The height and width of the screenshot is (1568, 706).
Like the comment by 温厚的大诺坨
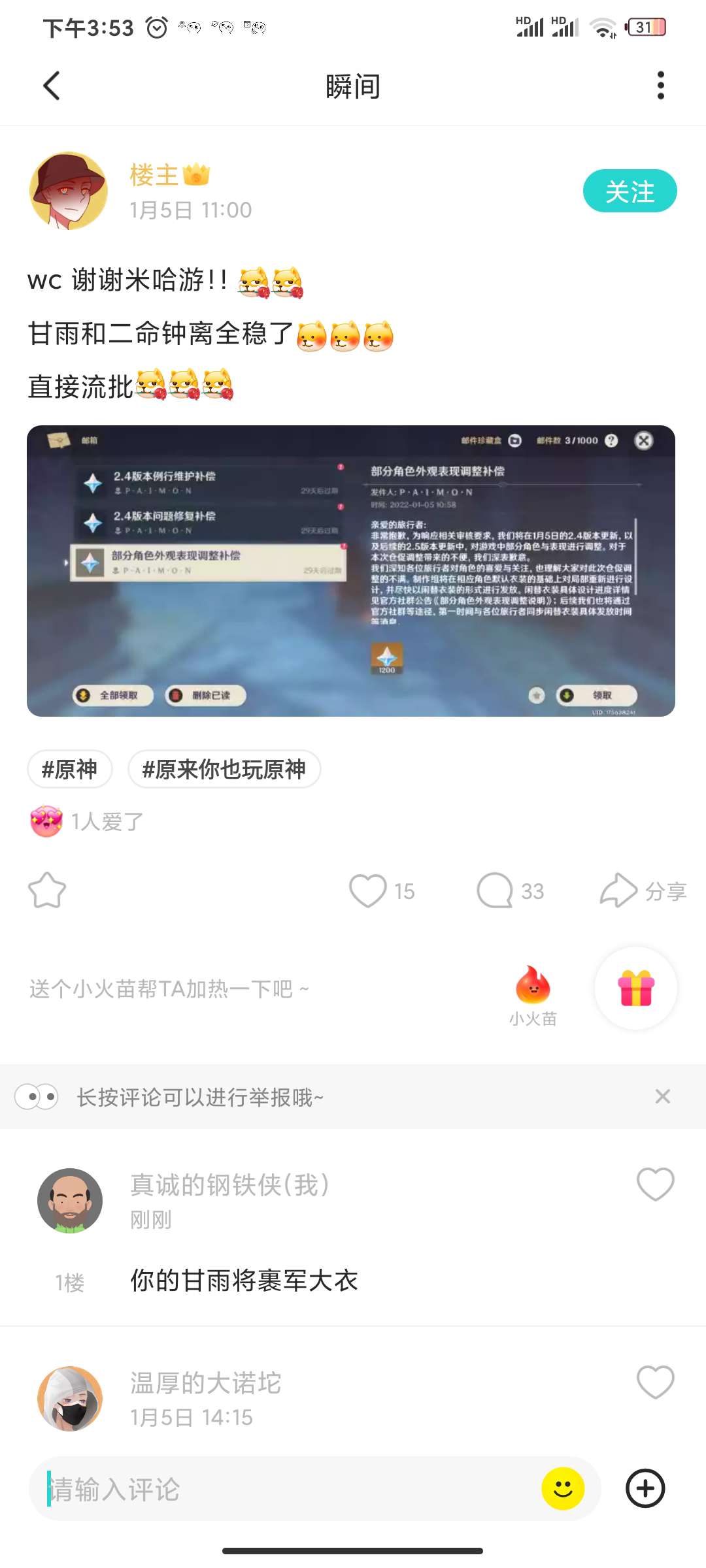coord(656,1382)
